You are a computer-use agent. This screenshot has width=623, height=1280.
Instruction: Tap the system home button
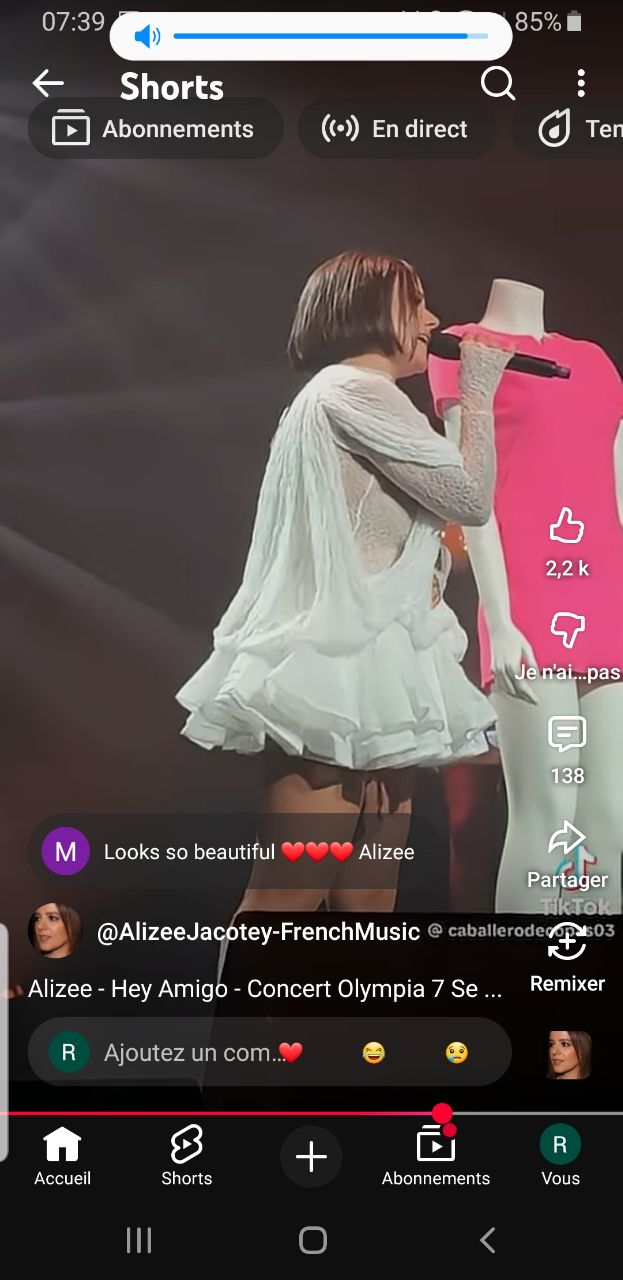point(312,1241)
